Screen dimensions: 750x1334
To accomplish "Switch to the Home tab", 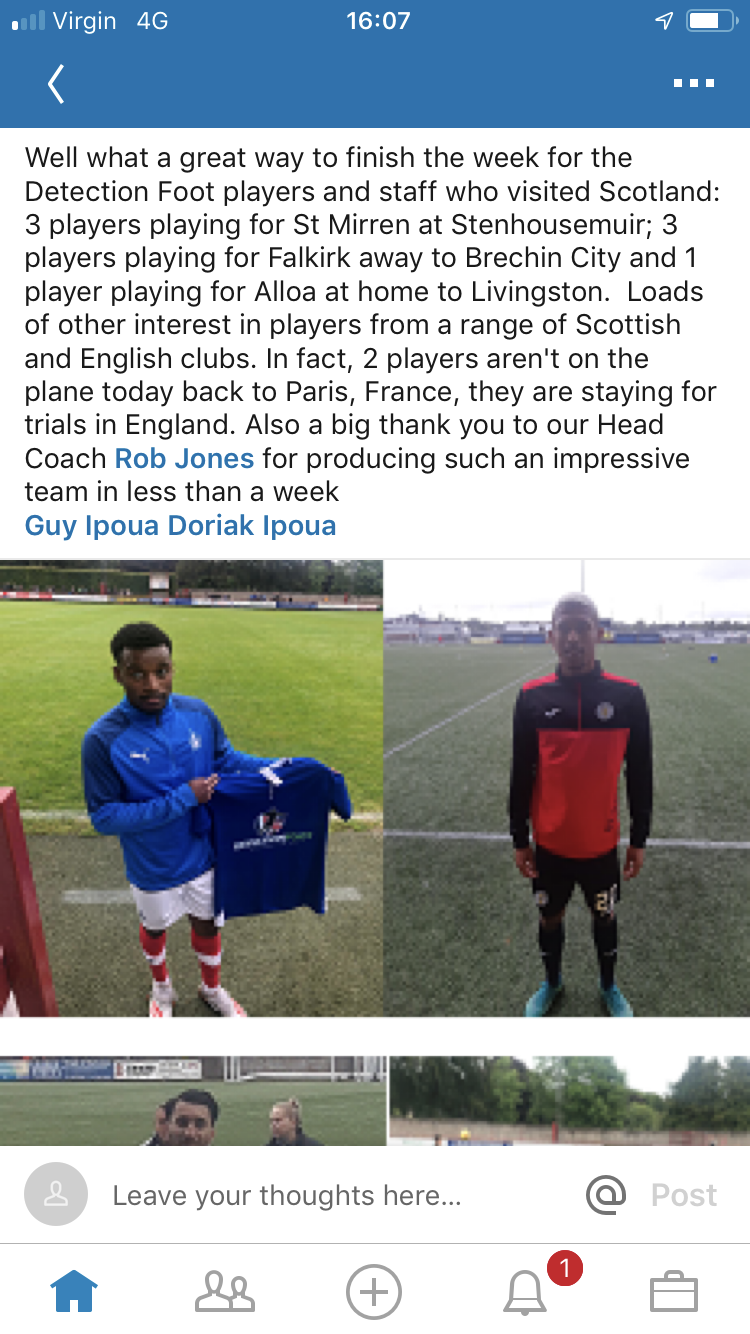I will click(x=75, y=1291).
